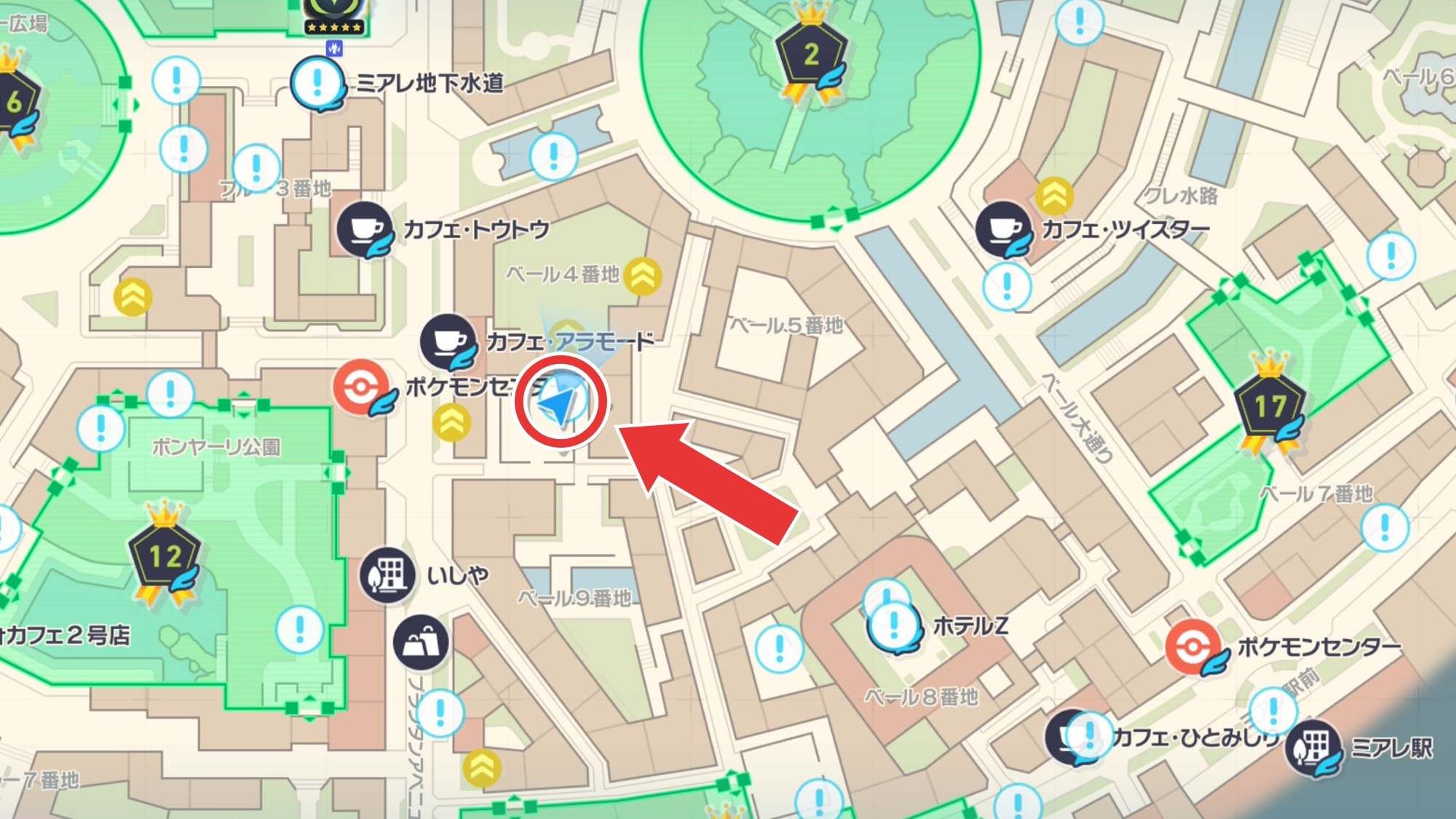Image resolution: width=1456 pixels, height=819 pixels.
Task: Choose the ポケモンセンター near ミアレ駅
Action: click(x=1192, y=646)
